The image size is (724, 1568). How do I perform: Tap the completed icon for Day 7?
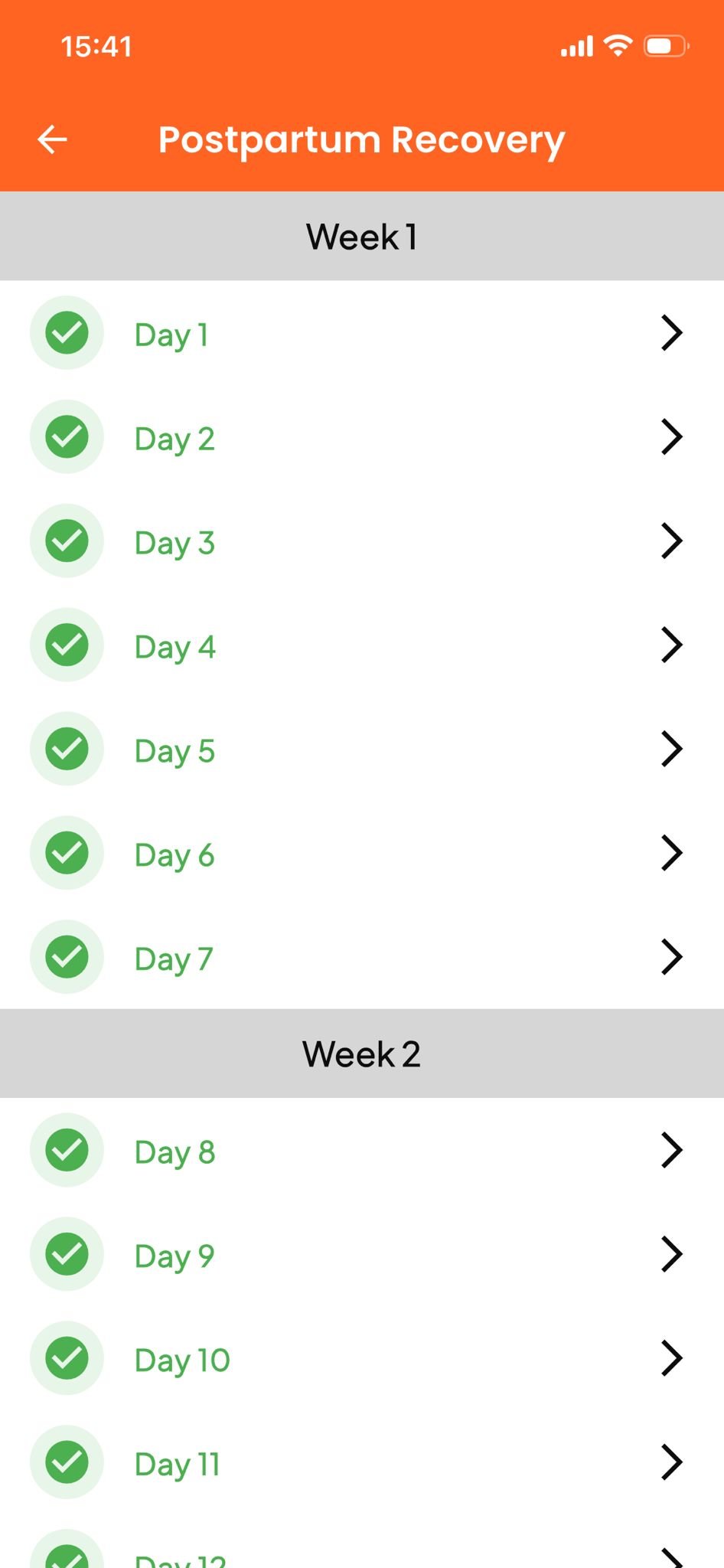pyautogui.click(x=67, y=958)
